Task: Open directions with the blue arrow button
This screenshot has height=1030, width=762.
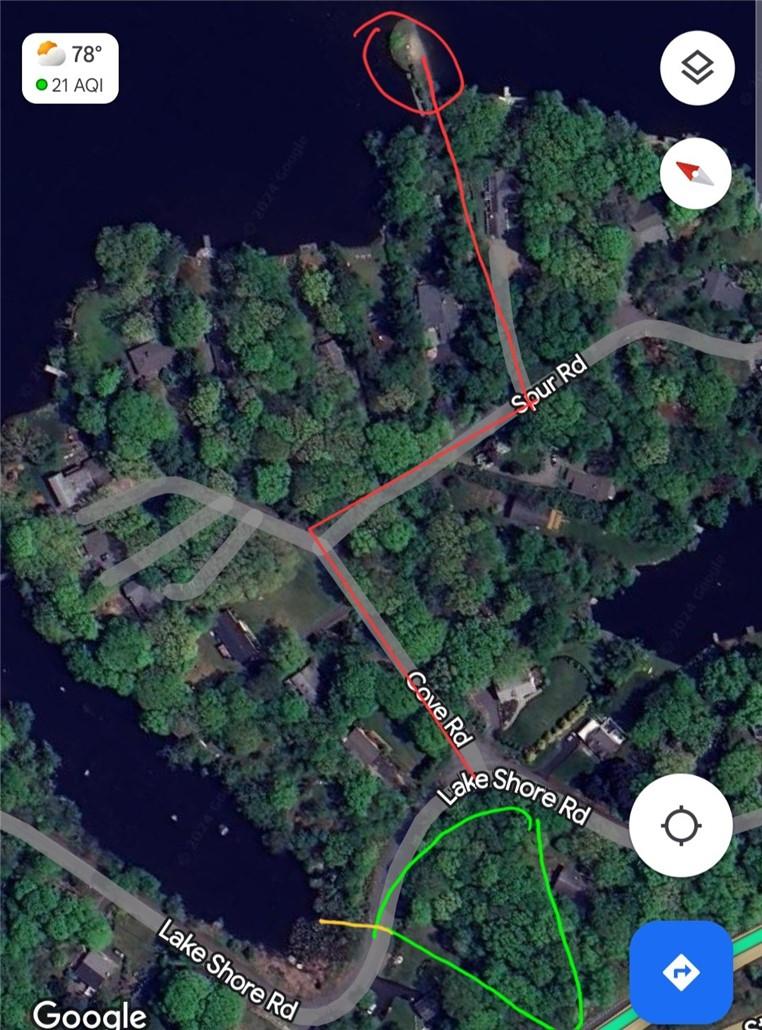Action: pyautogui.click(x=681, y=971)
